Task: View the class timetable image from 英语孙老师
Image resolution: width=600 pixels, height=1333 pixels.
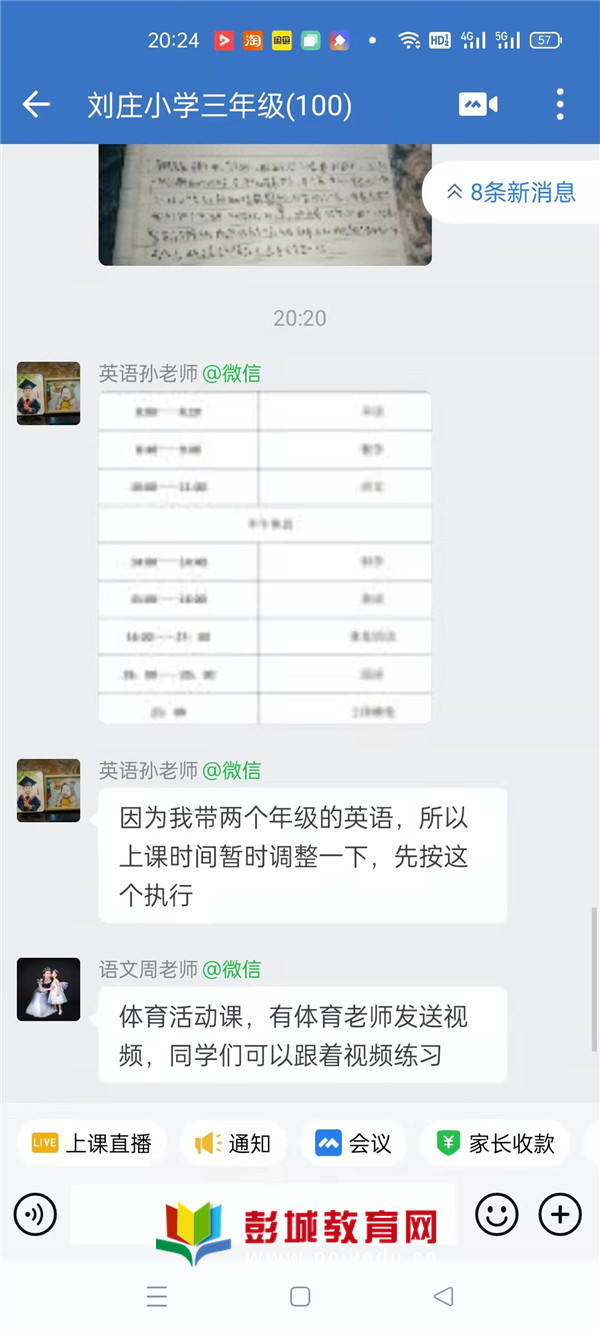Action: tap(264, 557)
